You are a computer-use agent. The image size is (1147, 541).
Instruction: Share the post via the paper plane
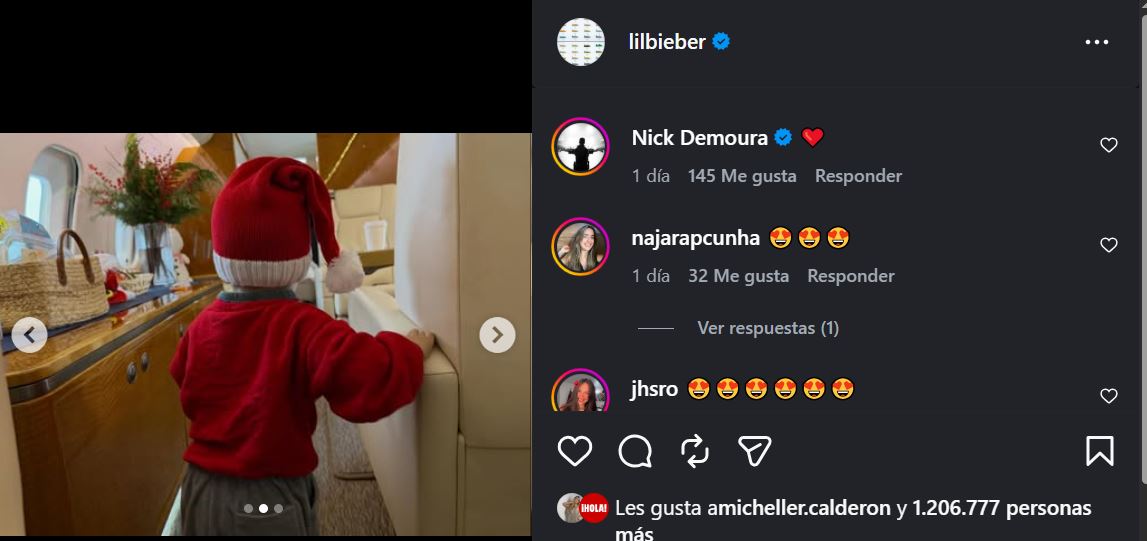(754, 451)
